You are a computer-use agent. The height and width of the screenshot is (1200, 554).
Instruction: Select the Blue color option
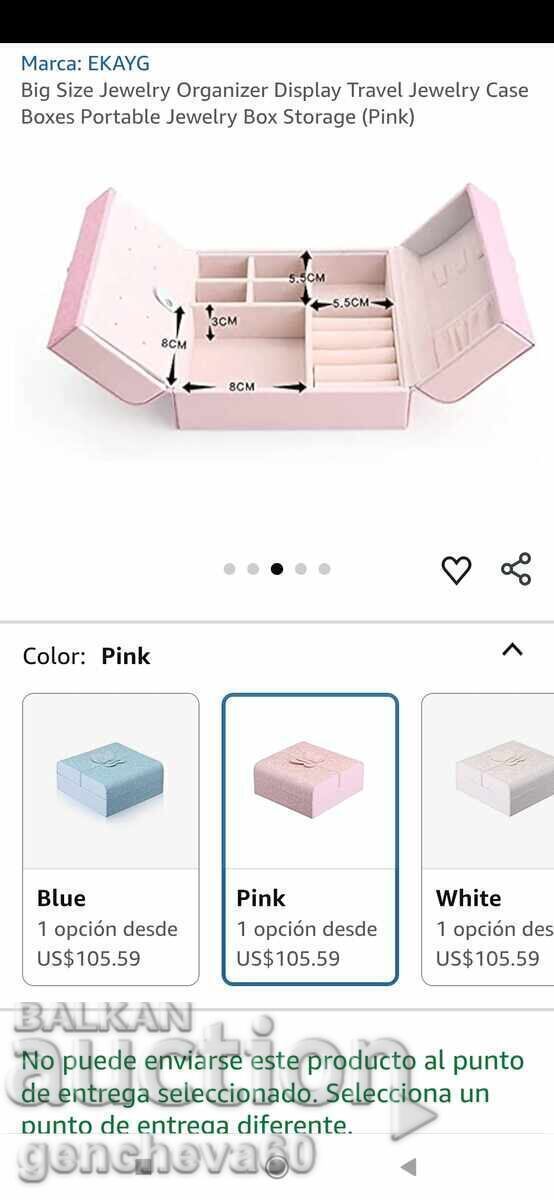pos(111,839)
